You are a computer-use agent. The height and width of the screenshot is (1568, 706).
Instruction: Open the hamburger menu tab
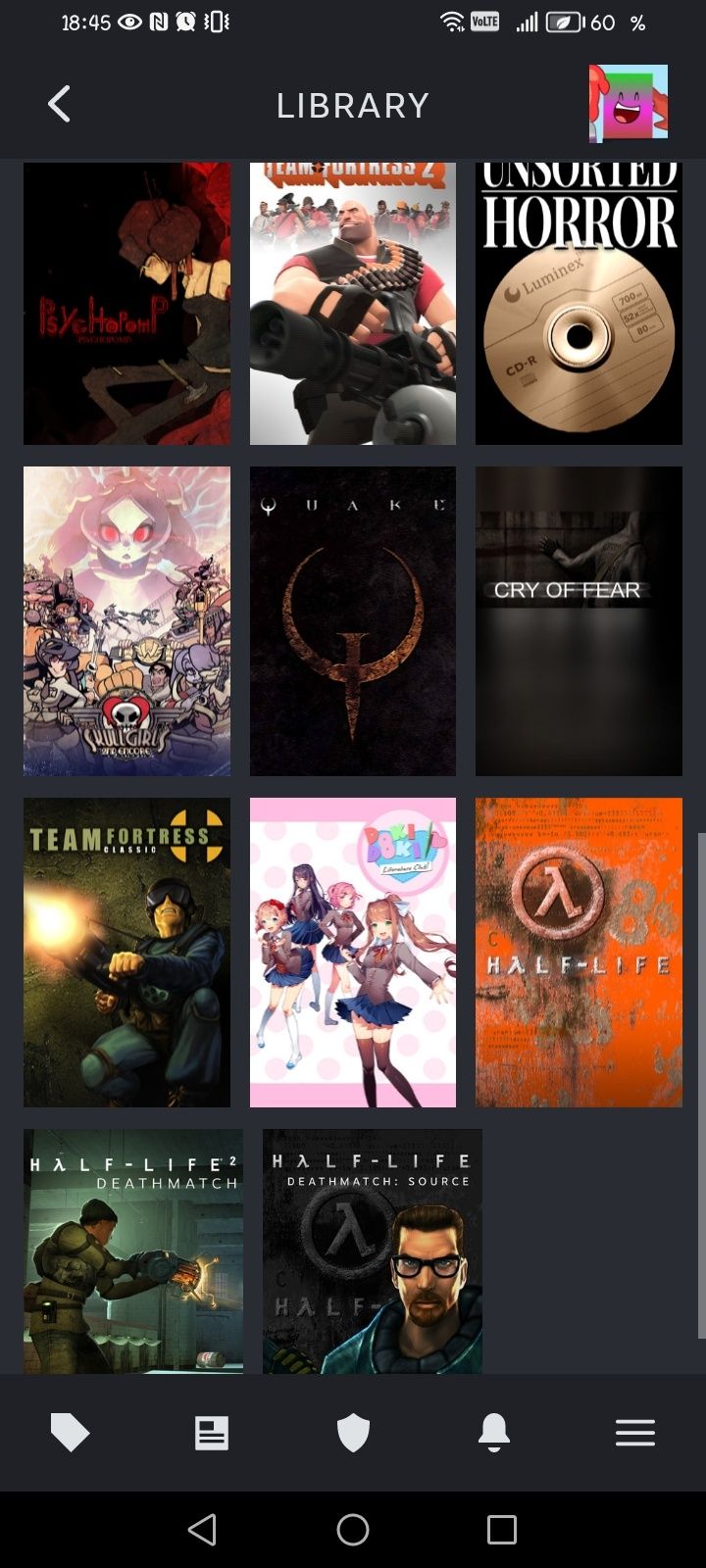click(x=635, y=1434)
